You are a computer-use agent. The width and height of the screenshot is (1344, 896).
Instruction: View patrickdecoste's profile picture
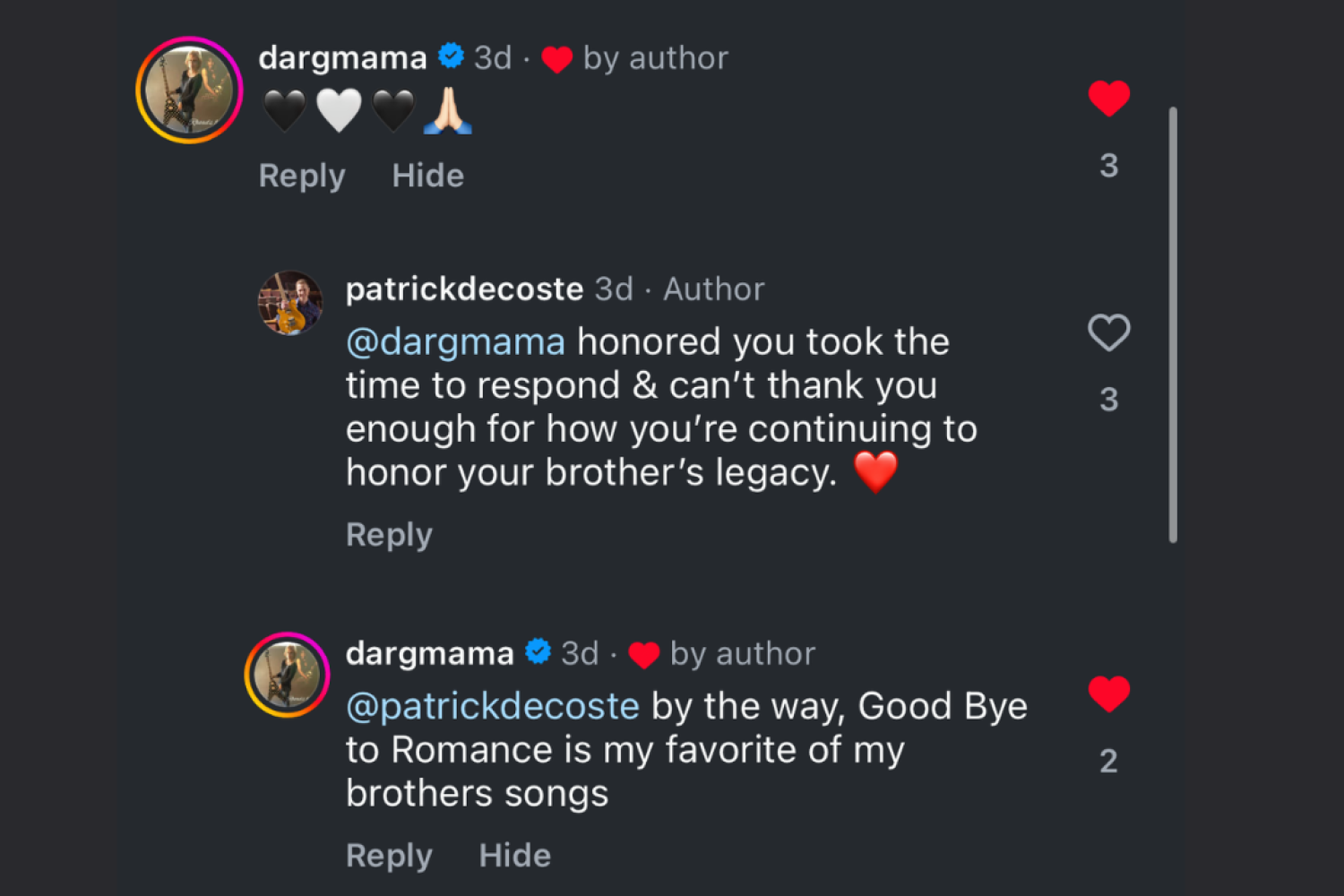click(x=290, y=303)
